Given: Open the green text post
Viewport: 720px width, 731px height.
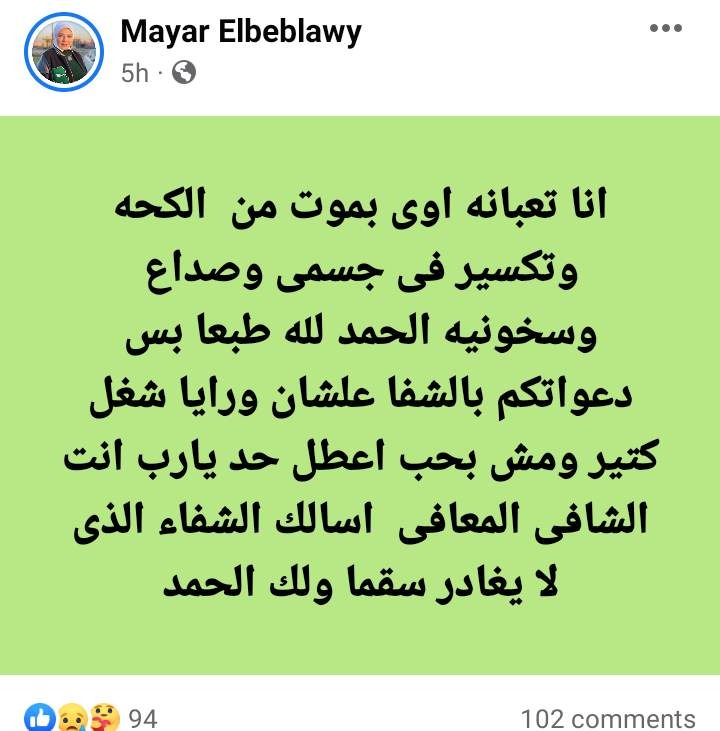Looking at the screenshot, I should coord(360,395).
